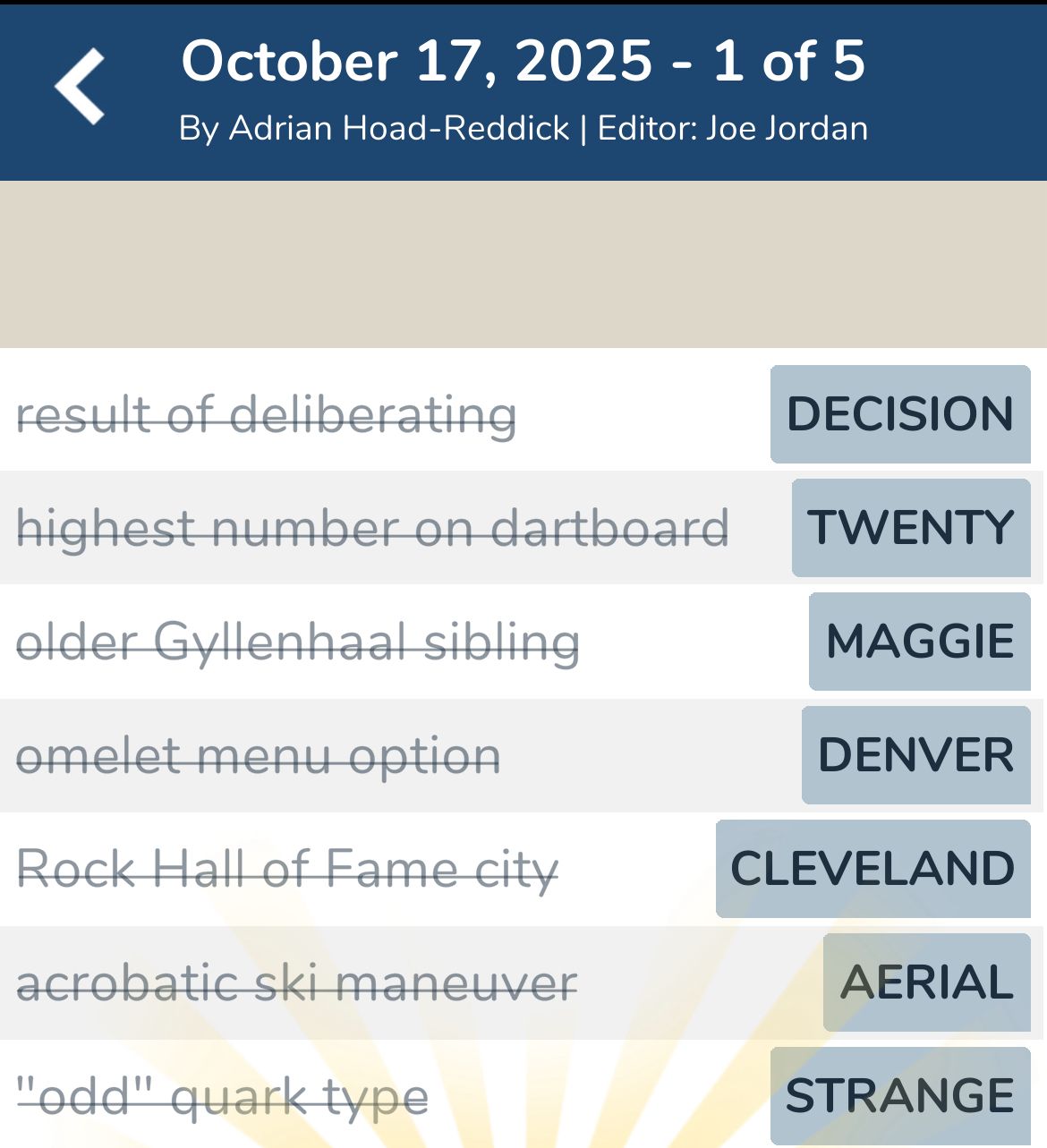Go back using the header arrow
The height and width of the screenshot is (1148, 1047).
[81, 87]
